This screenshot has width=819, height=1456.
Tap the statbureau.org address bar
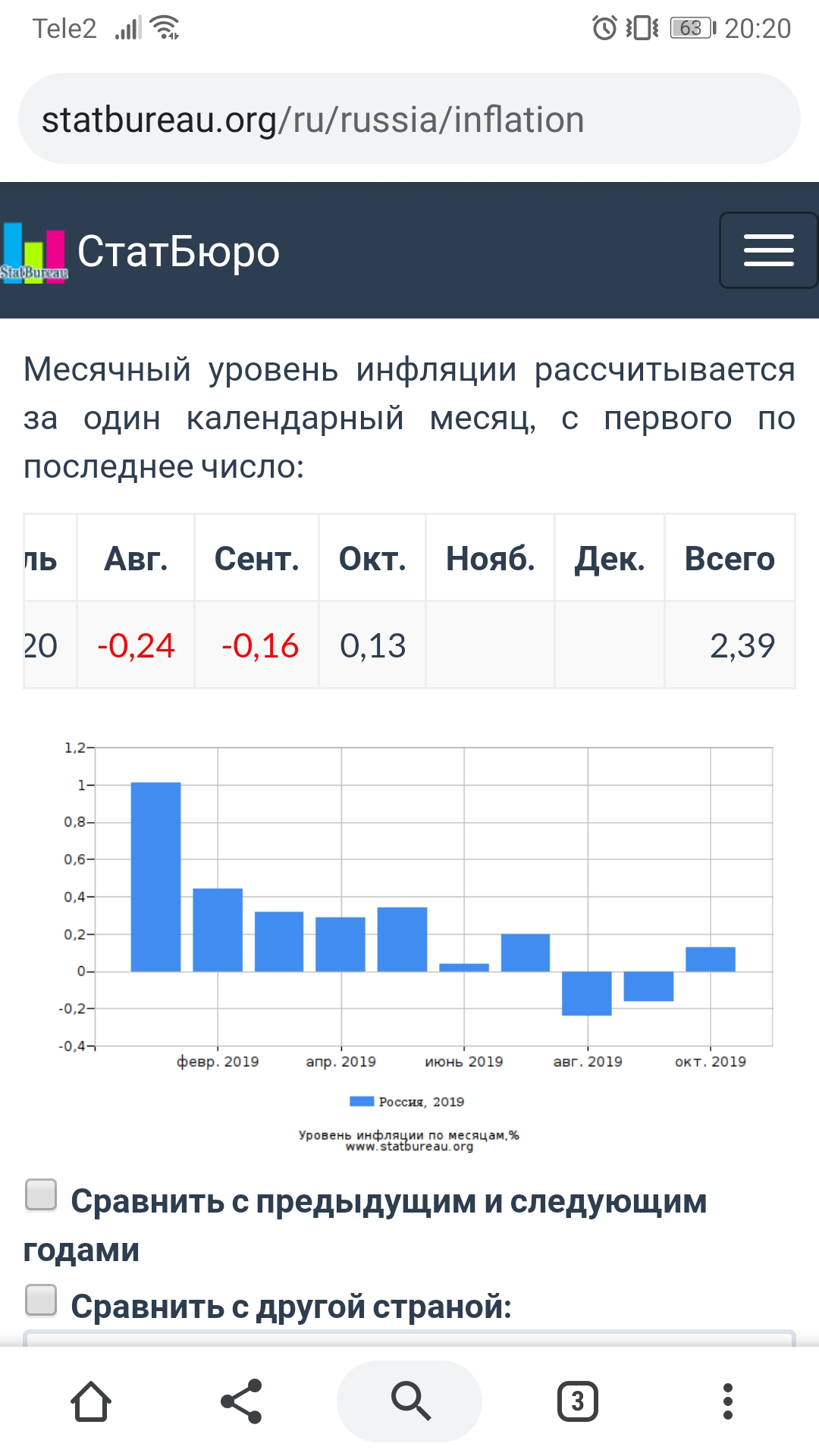(x=409, y=119)
